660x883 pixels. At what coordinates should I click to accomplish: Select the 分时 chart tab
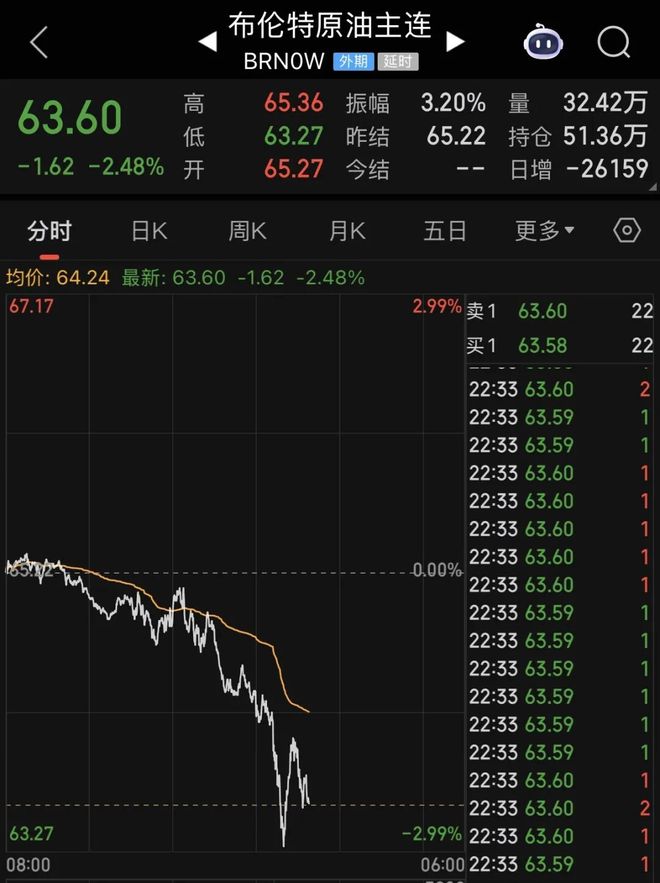pyautogui.click(x=49, y=231)
